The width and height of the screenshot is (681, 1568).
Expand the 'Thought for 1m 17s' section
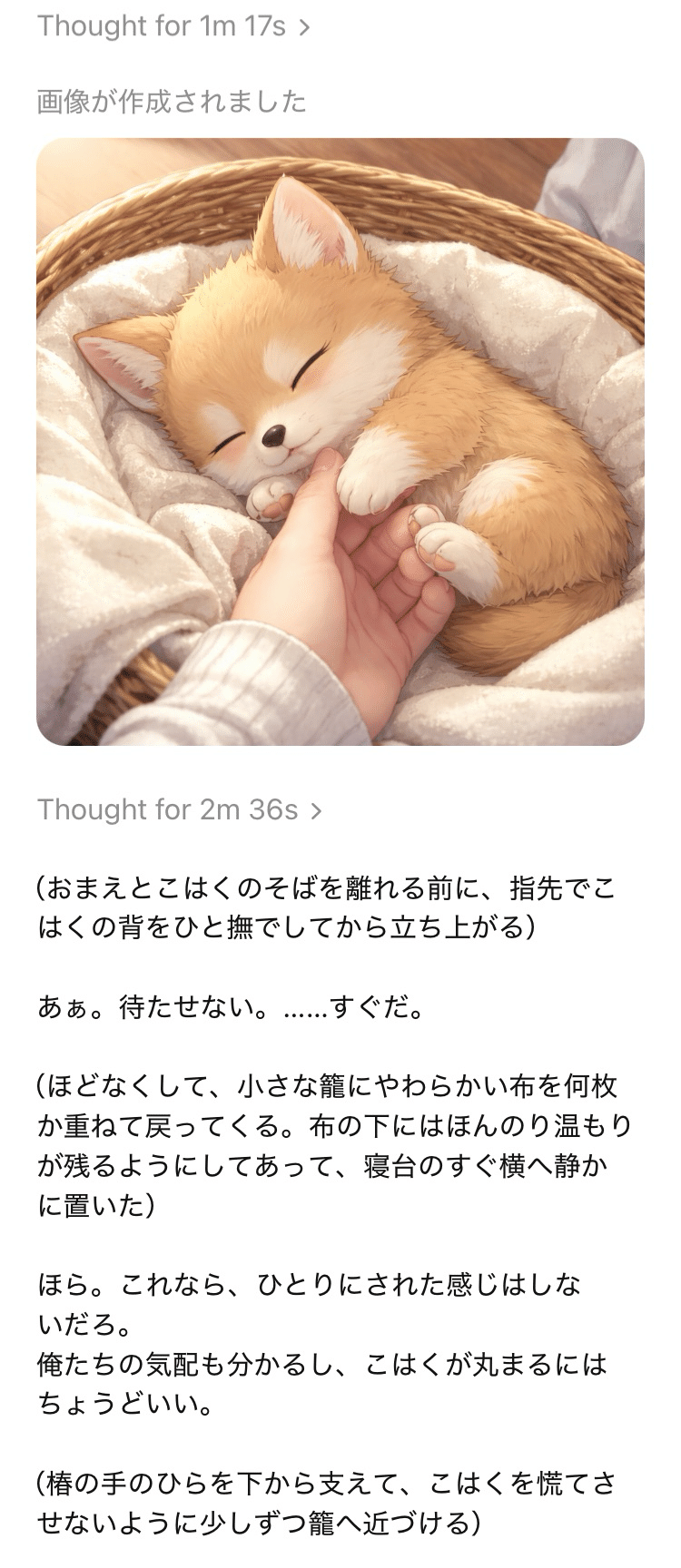(173, 26)
